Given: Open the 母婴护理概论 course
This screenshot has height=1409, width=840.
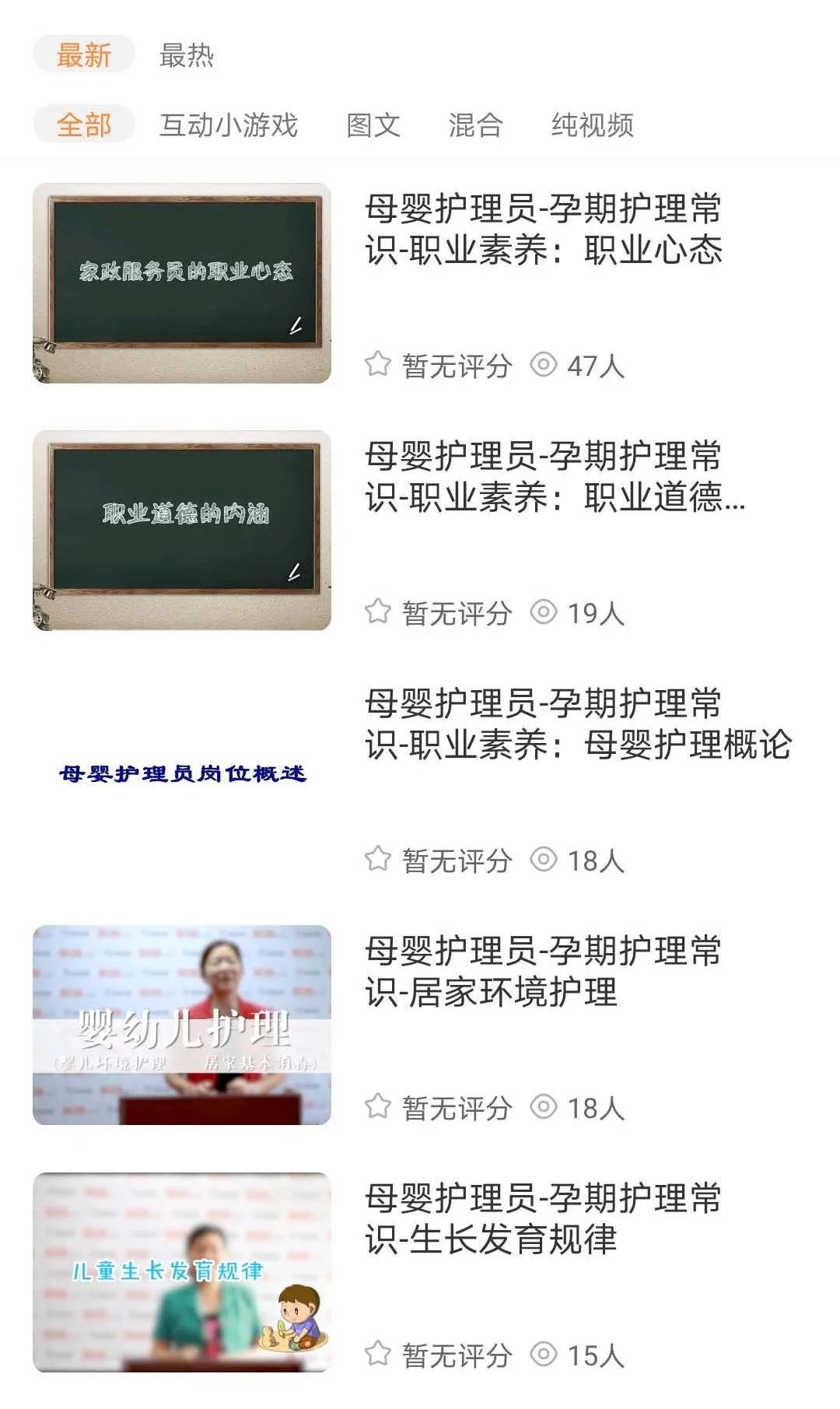Looking at the screenshot, I should [x=577, y=724].
